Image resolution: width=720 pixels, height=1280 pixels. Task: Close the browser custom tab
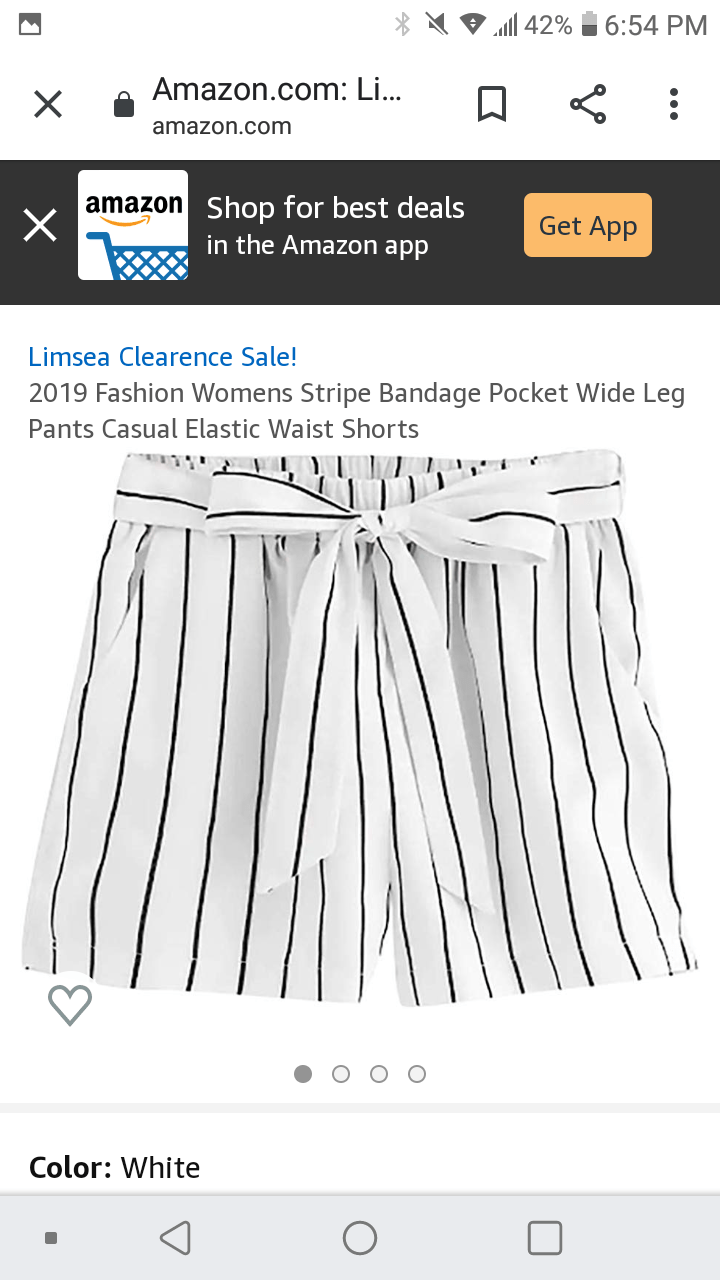coord(48,104)
